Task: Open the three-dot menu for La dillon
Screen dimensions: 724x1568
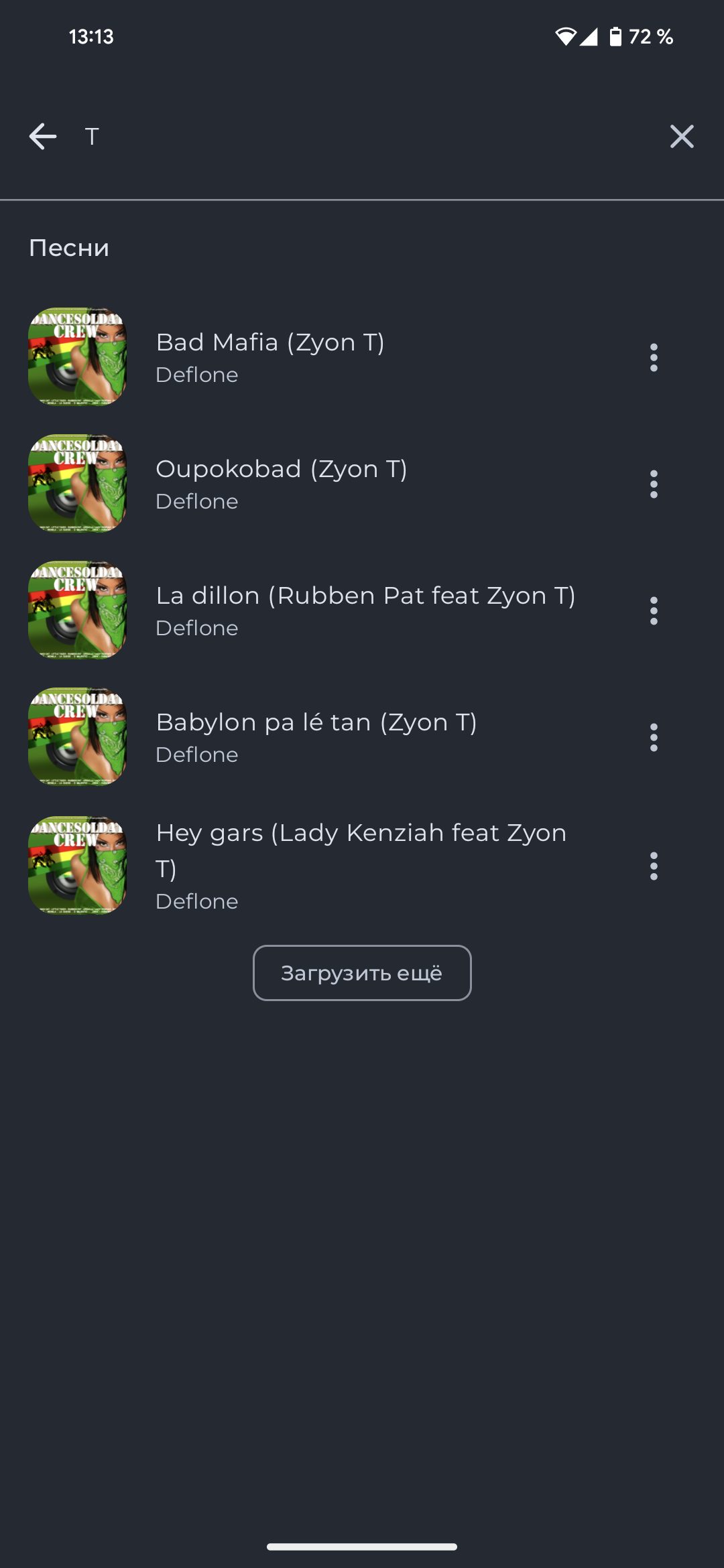Action: pos(654,610)
